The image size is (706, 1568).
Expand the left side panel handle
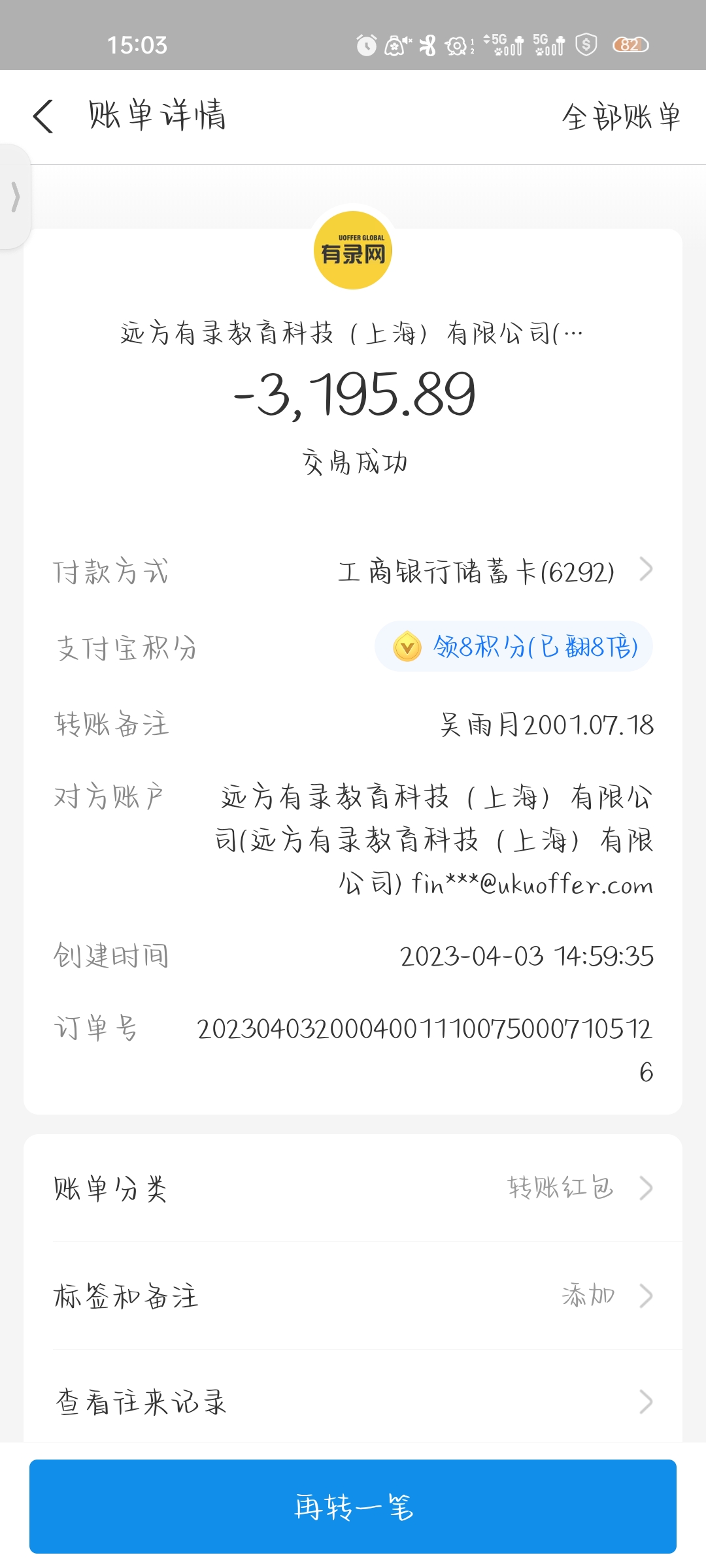click(x=15, y=197)
